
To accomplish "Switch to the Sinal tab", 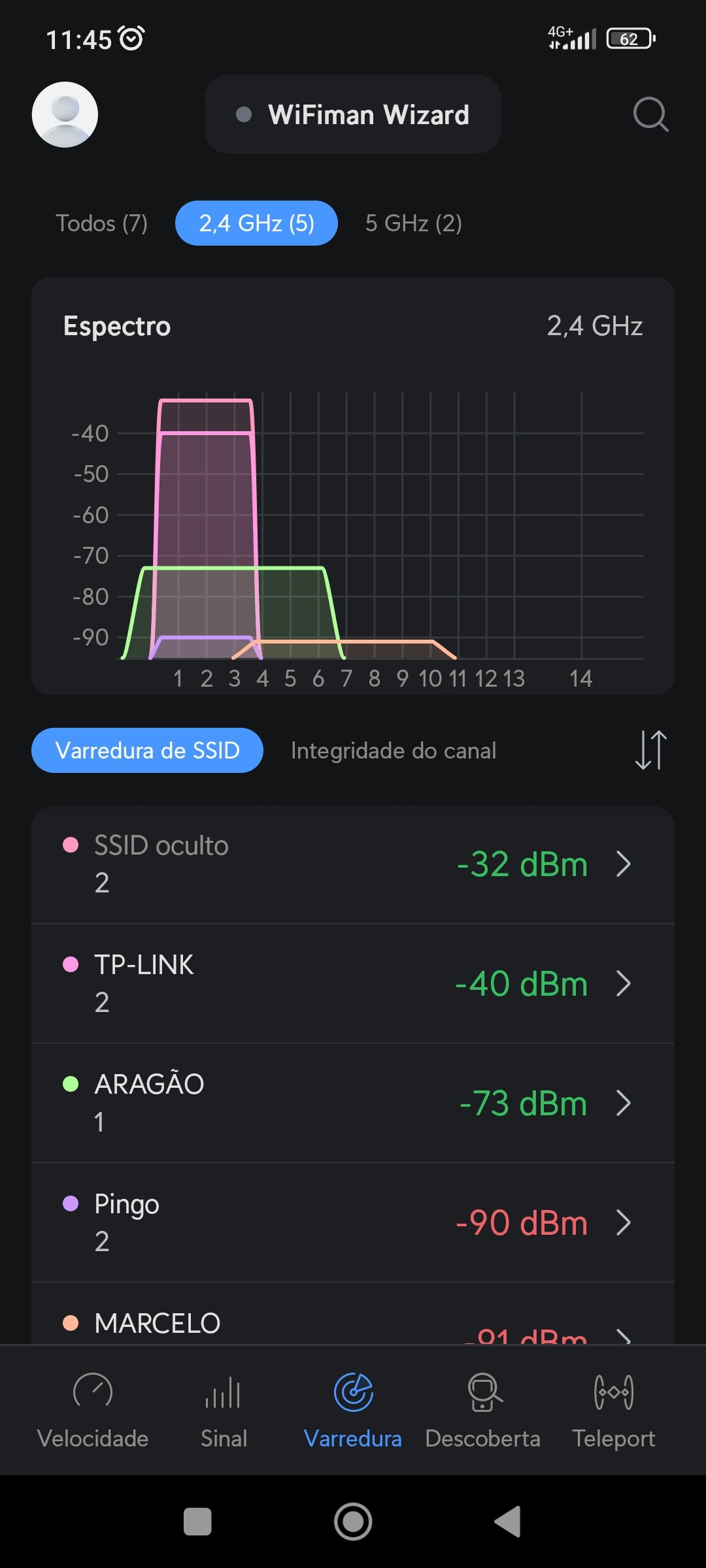I will (x=224, y=1410).
